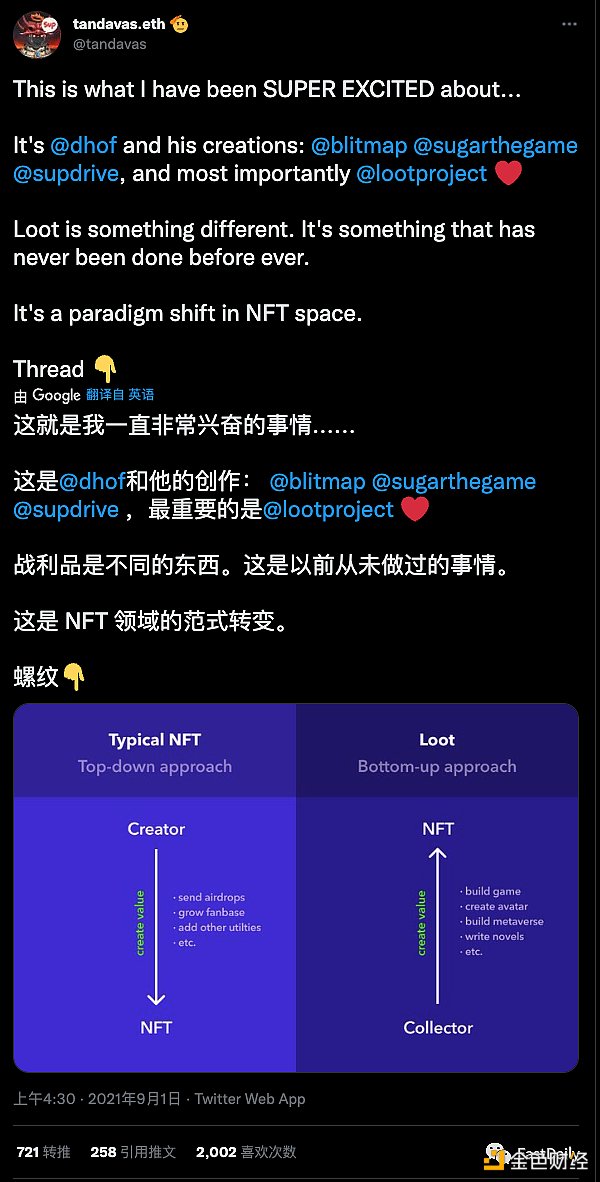Open the Twitter Web App source link
This screenshot has width=600, height=1182.
(x=250, y=1098)
